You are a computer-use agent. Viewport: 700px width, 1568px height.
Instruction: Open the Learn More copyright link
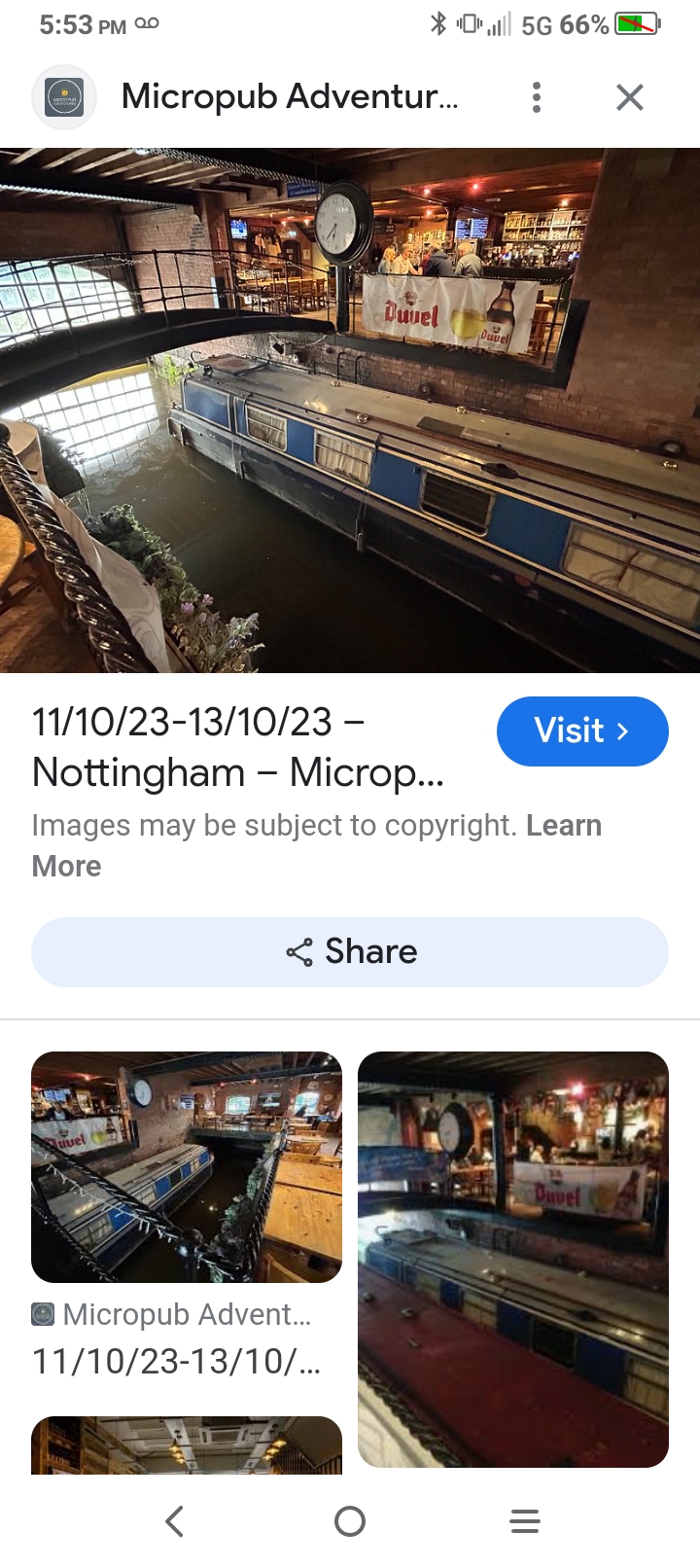563,826
